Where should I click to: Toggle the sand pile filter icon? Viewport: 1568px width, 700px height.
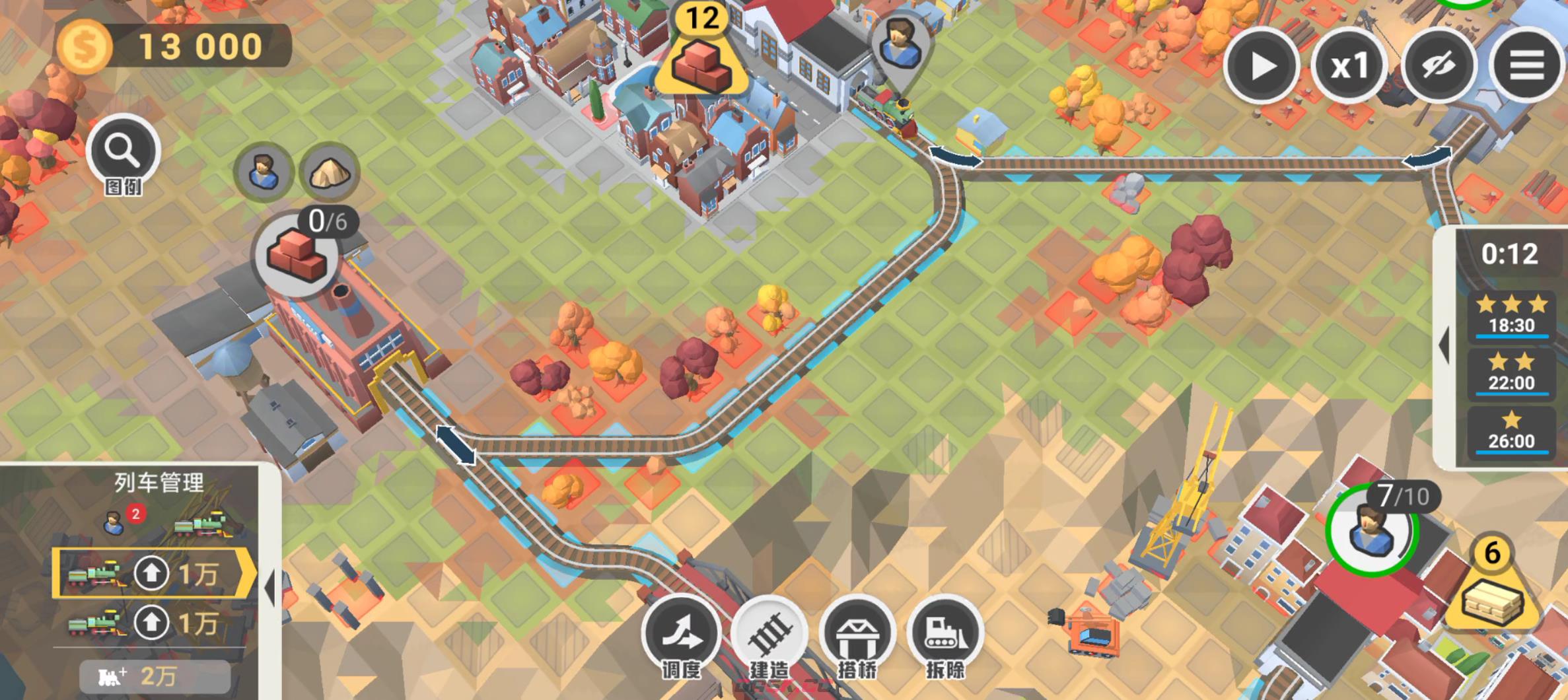click(329, 172)
